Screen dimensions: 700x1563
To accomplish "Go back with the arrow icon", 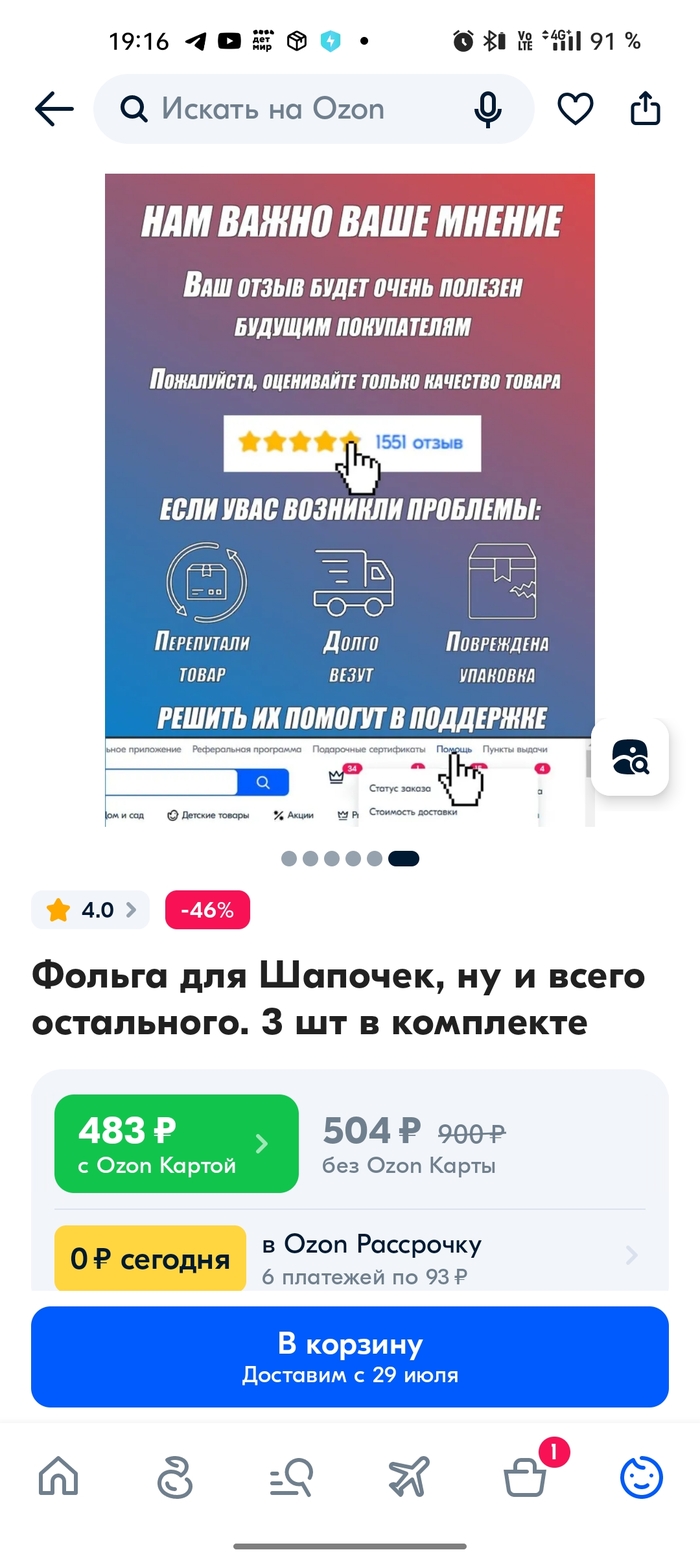I will tap(54, 110).
